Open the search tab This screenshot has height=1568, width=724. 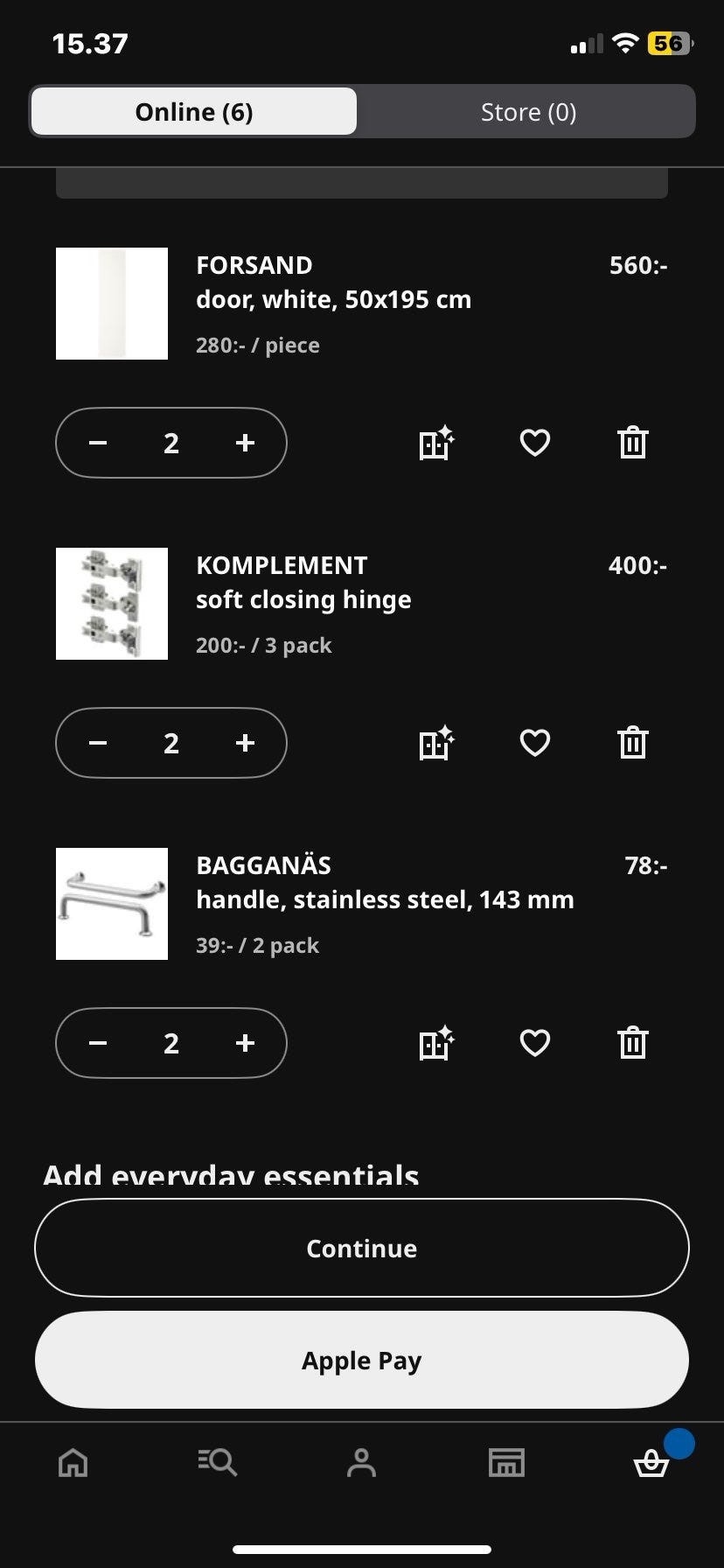point(217,1462)
